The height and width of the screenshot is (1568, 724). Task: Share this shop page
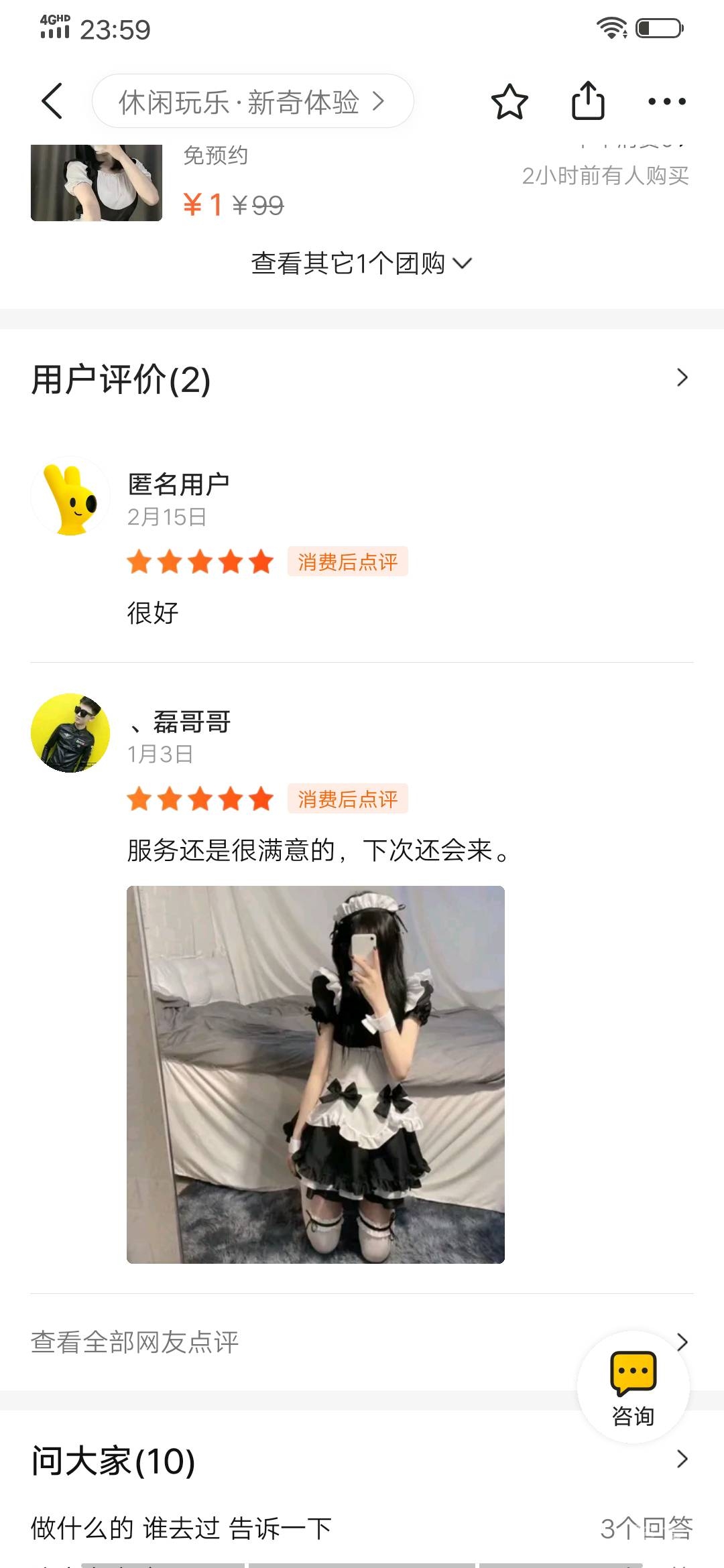[588, 101]
